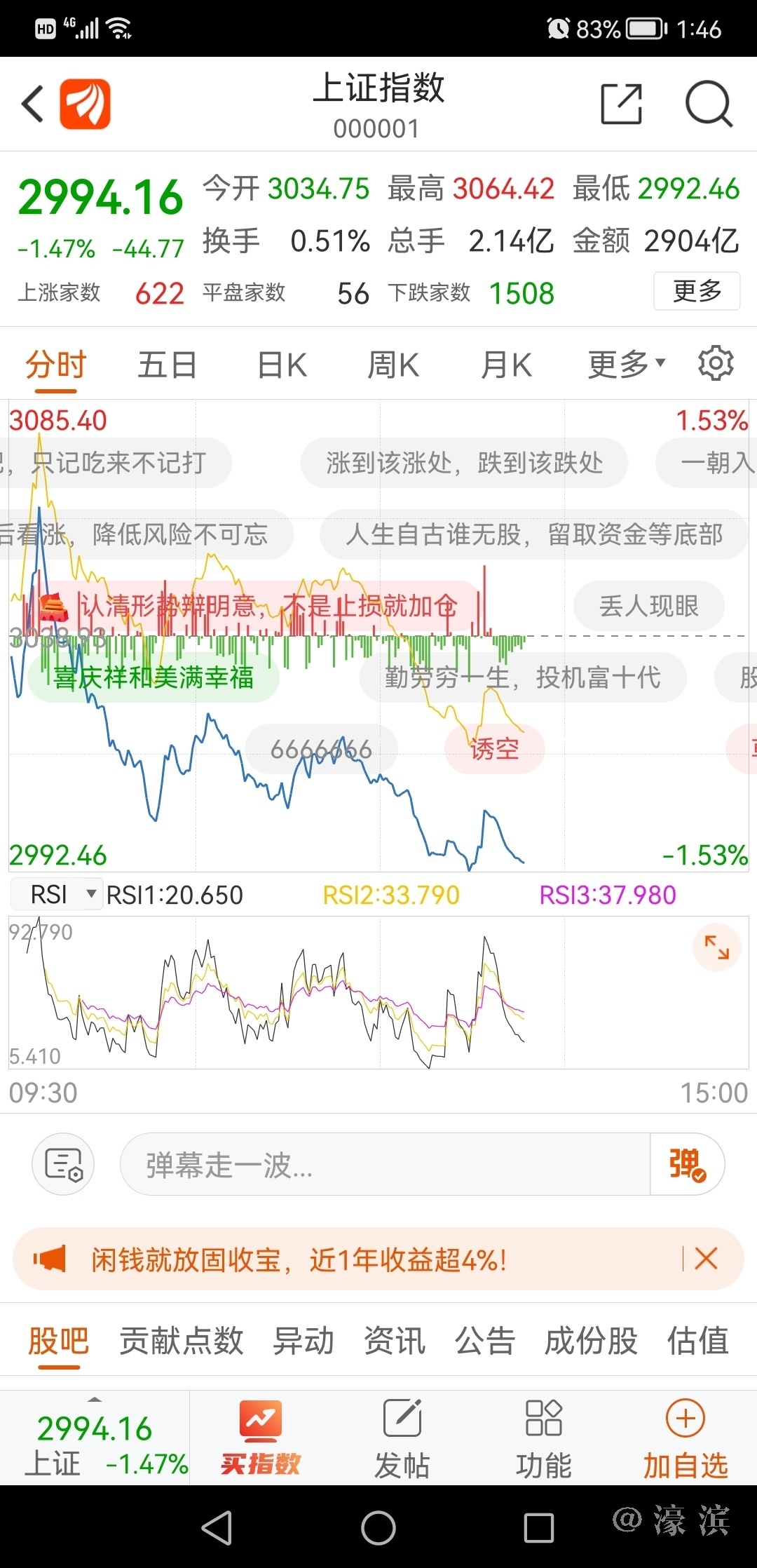Tap 买指数 in the bottom bar
This screenshot has width=757, height=1568.
pyautogui.click(x=261, y=1438)
